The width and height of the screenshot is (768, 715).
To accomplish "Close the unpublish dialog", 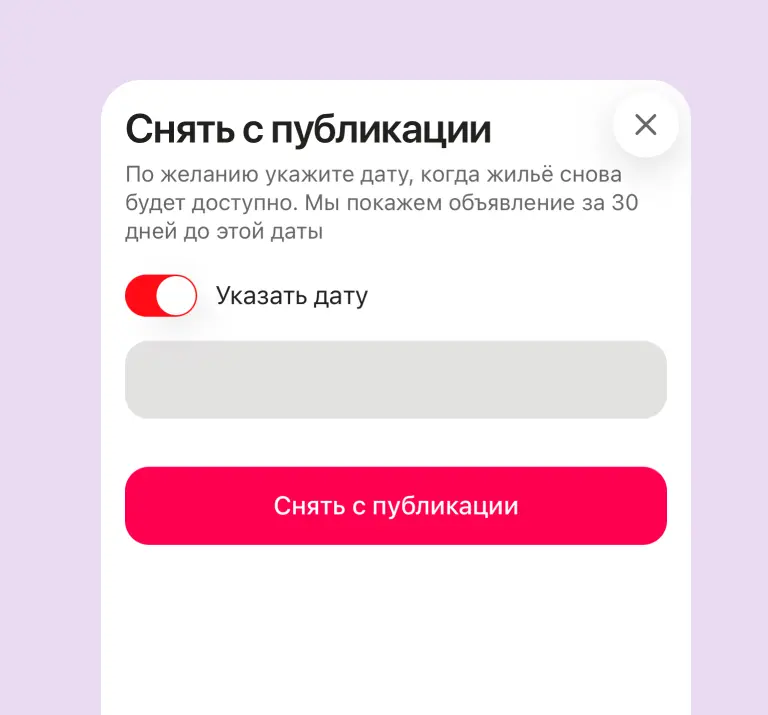I will (x=646, y=125).
